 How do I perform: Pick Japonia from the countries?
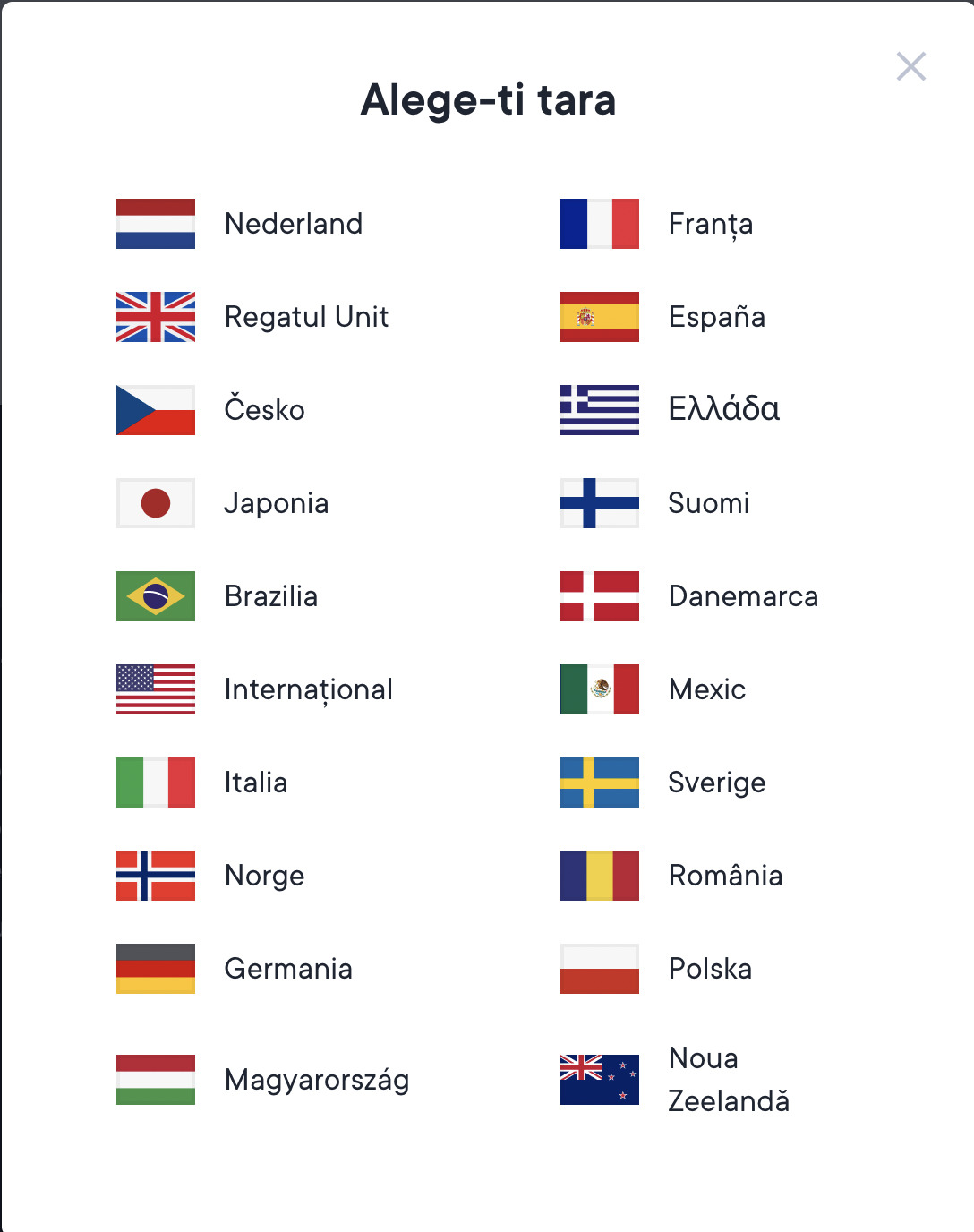pyautogui.click(x=276, y=503)
